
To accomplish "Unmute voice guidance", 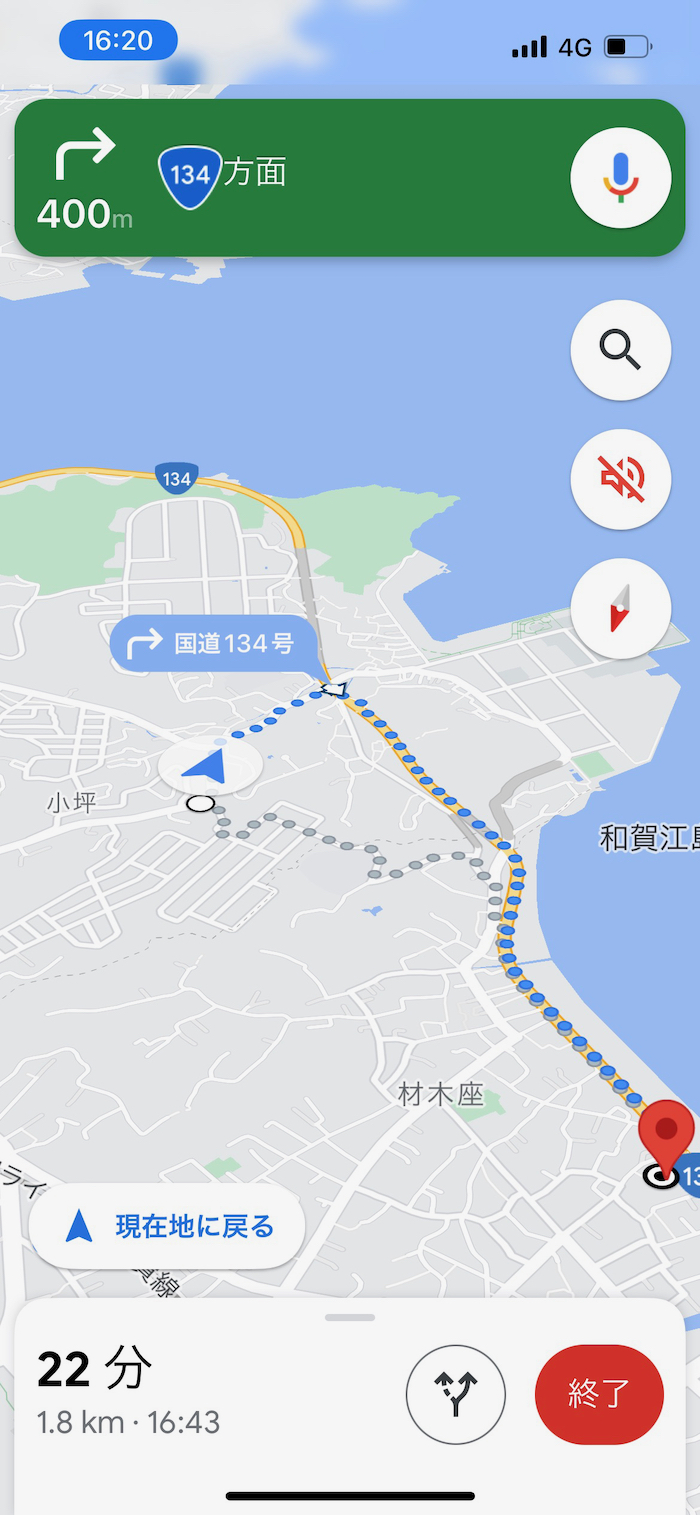I will pos(620,479).
